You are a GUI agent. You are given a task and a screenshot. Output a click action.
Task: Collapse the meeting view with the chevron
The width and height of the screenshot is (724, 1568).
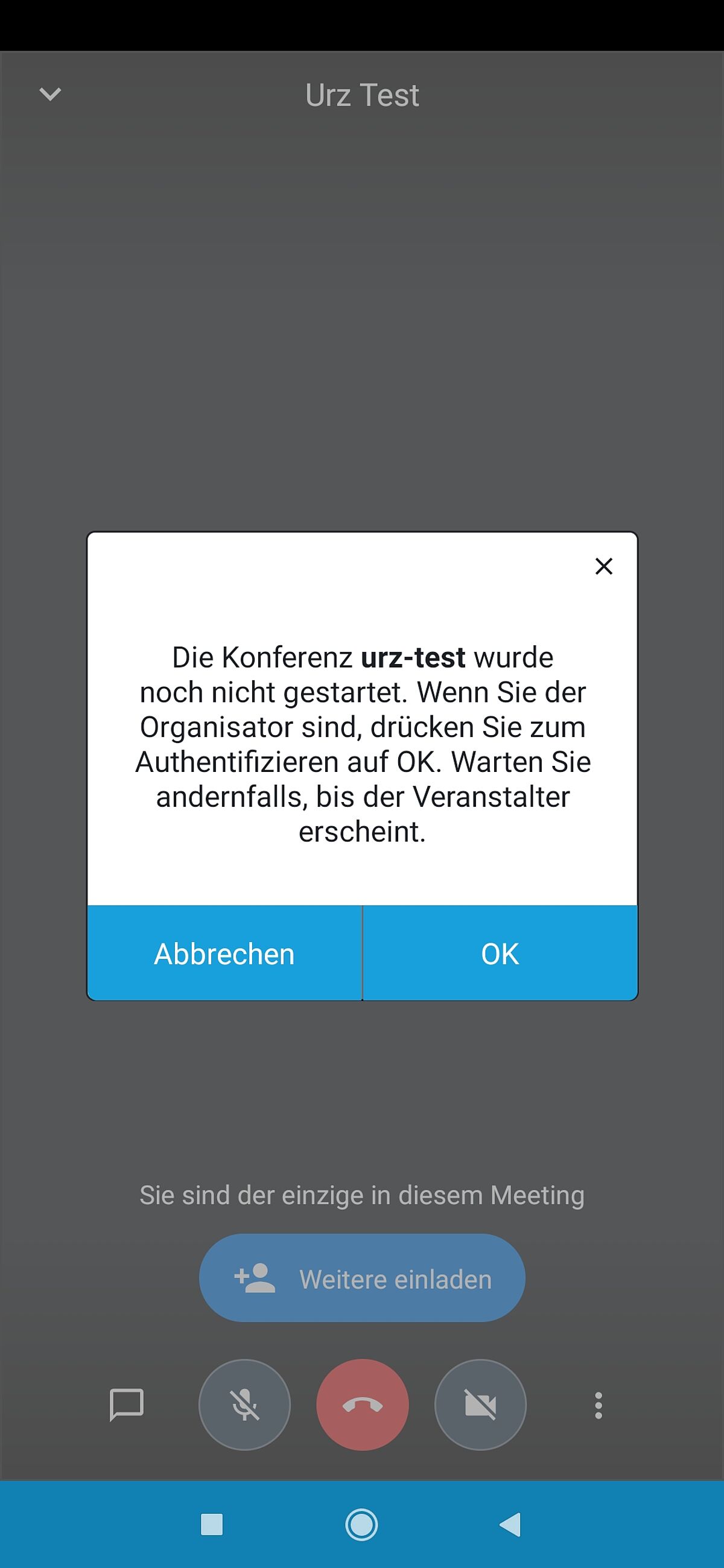pos(50,94)
